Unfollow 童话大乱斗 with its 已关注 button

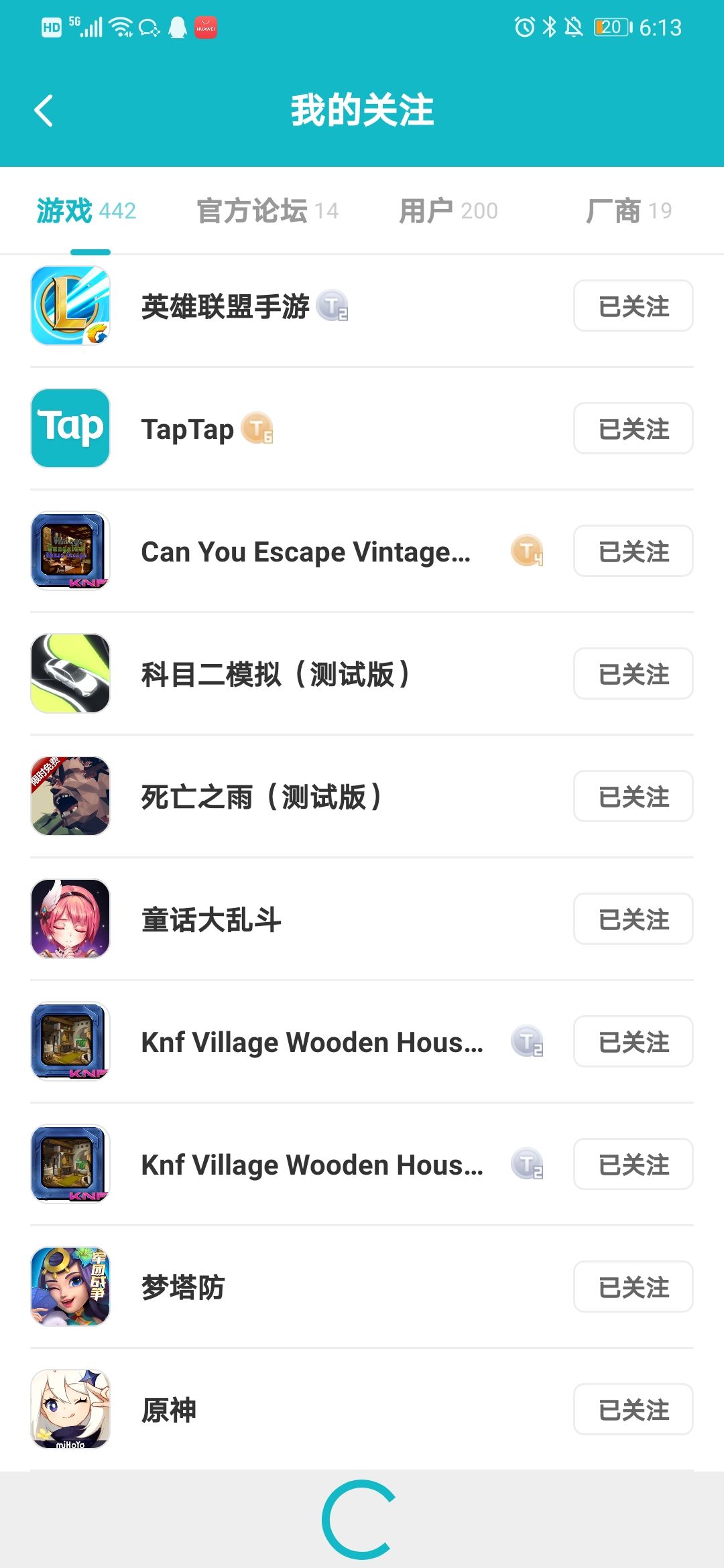coord(633,919)
